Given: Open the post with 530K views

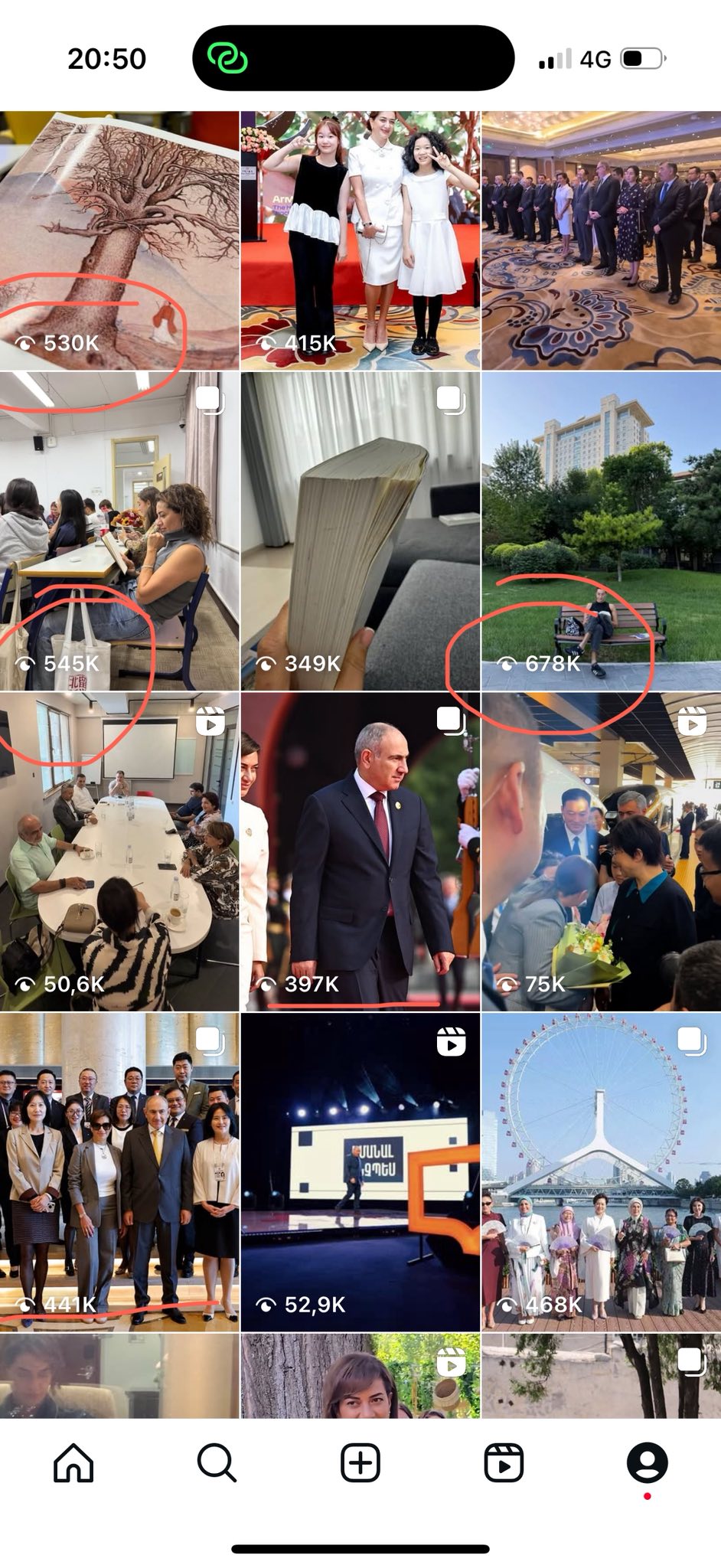Looking at the screenshot, I should click(119, 240).
